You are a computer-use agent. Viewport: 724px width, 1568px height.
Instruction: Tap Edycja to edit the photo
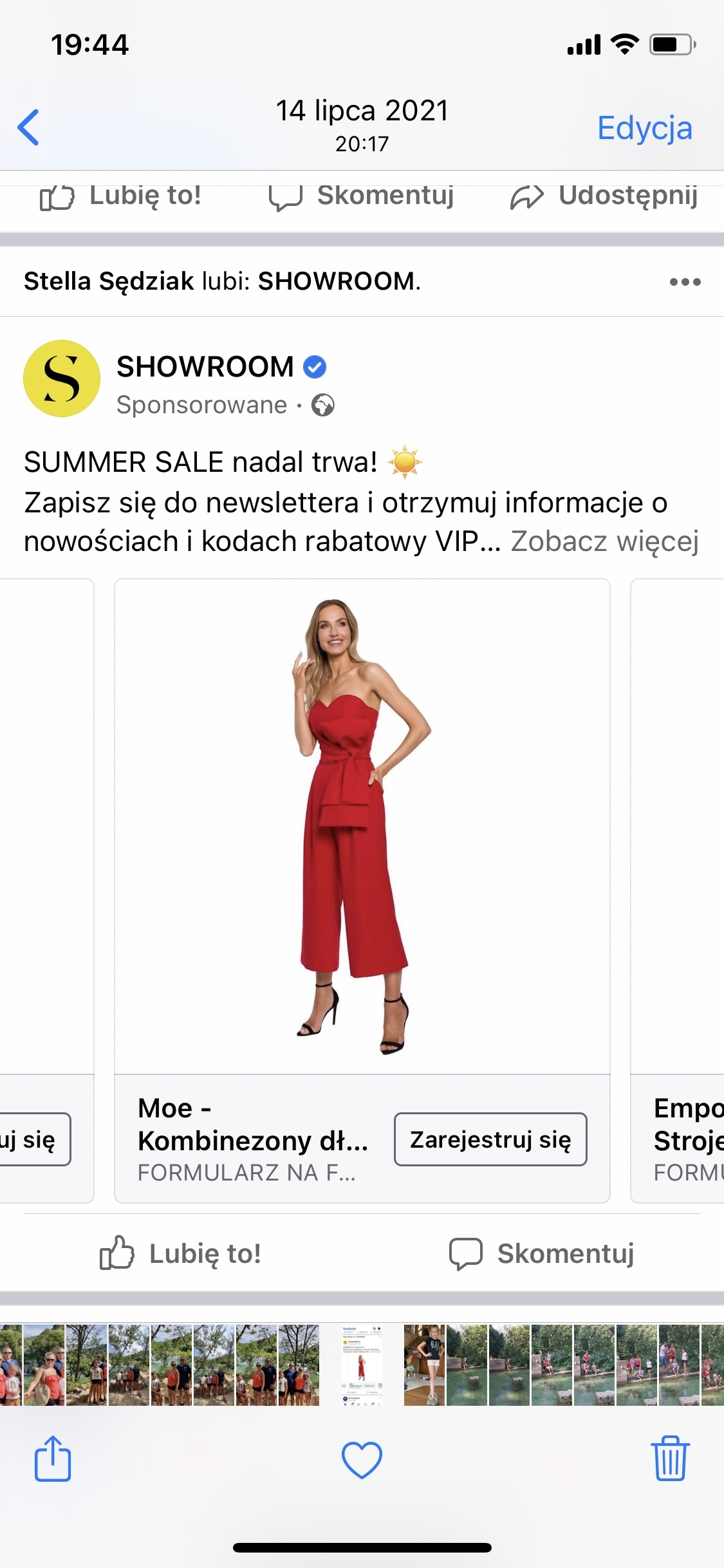tap(644, 127)
